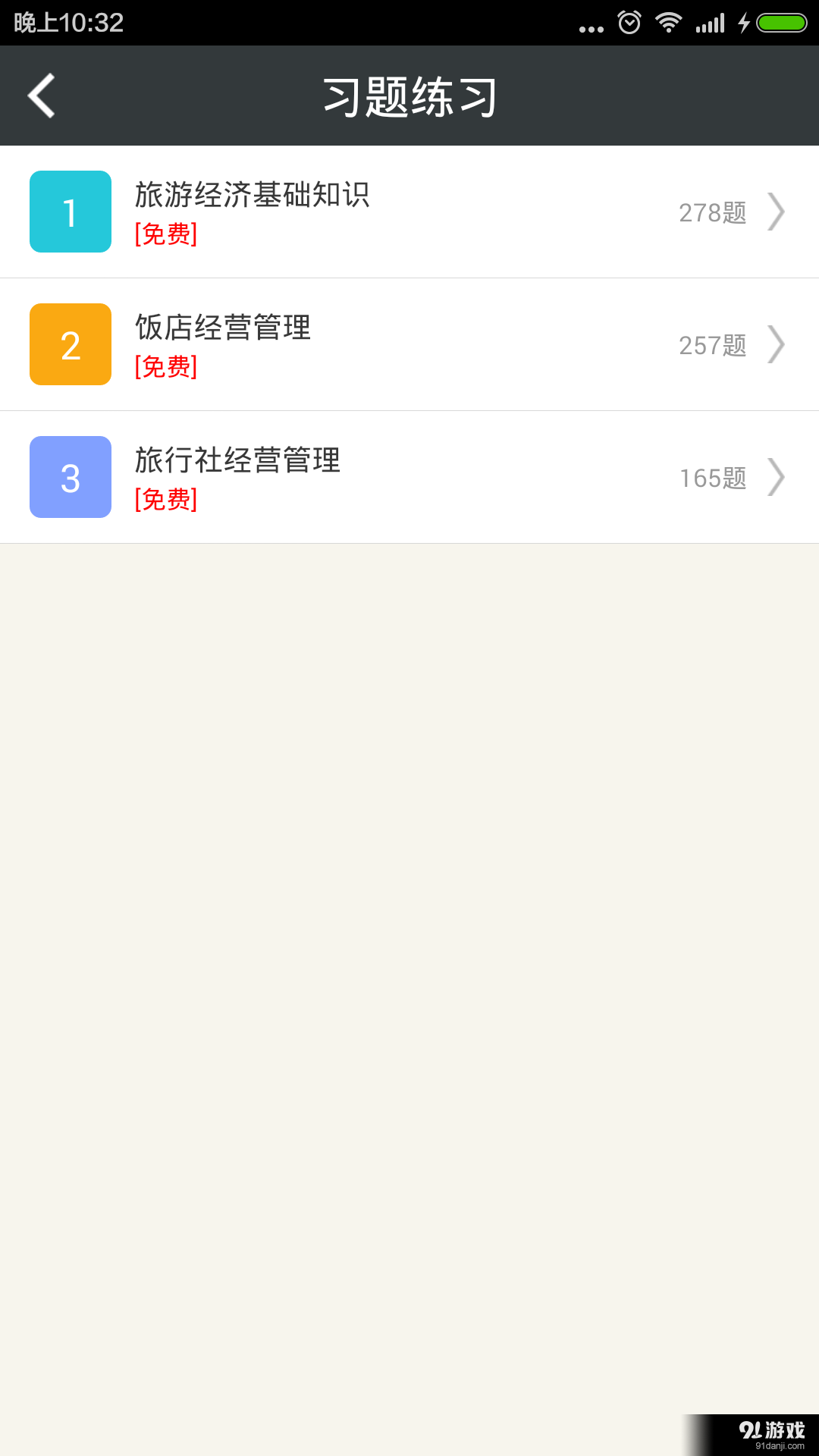Tap the alarm clock status bar icon
The width and height of the screenshot is (819, 1456).
[629, 23]
